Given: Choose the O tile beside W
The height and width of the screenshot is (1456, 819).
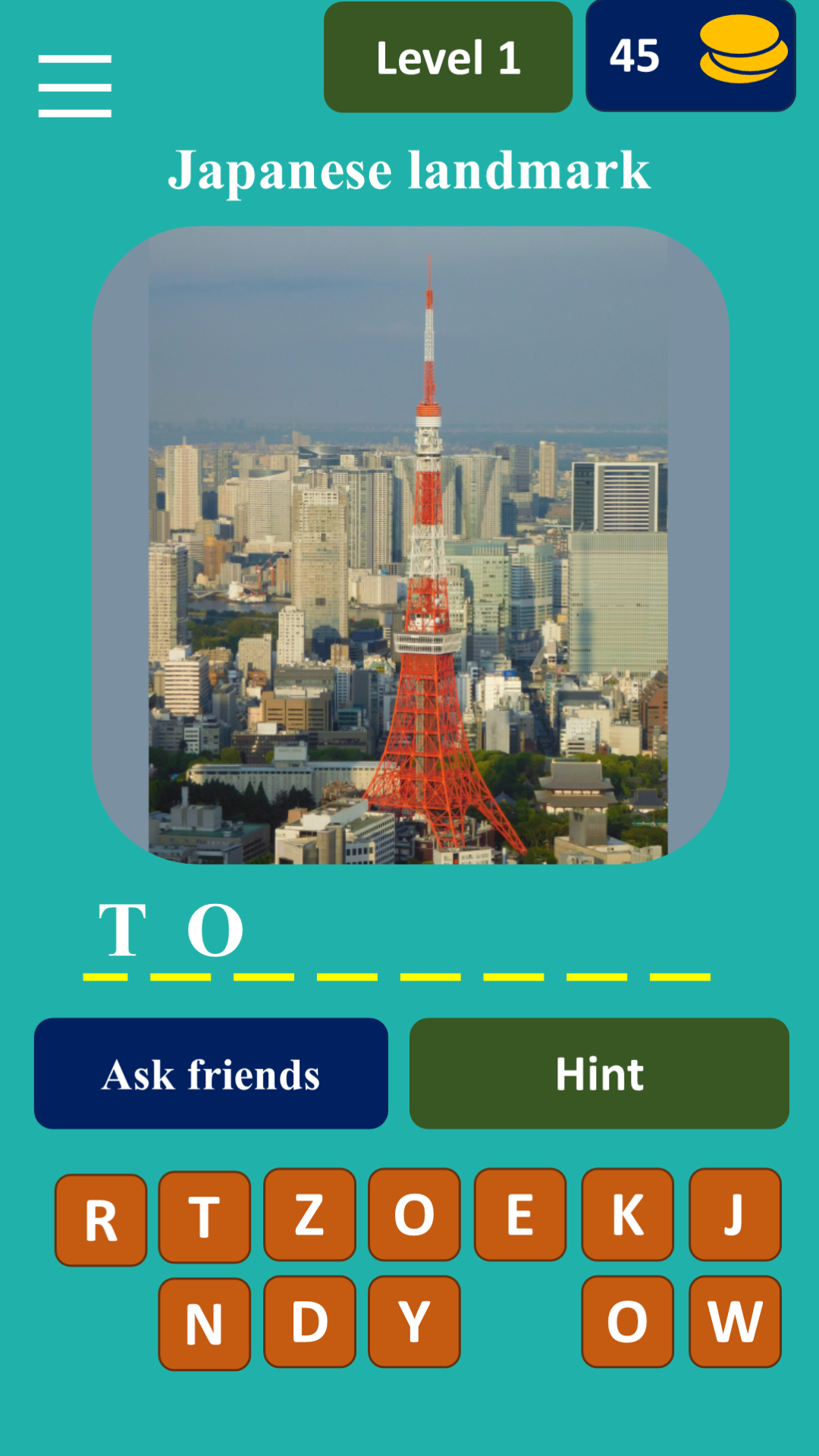Looking at the screenshot, I should [x=627, y=1322].
